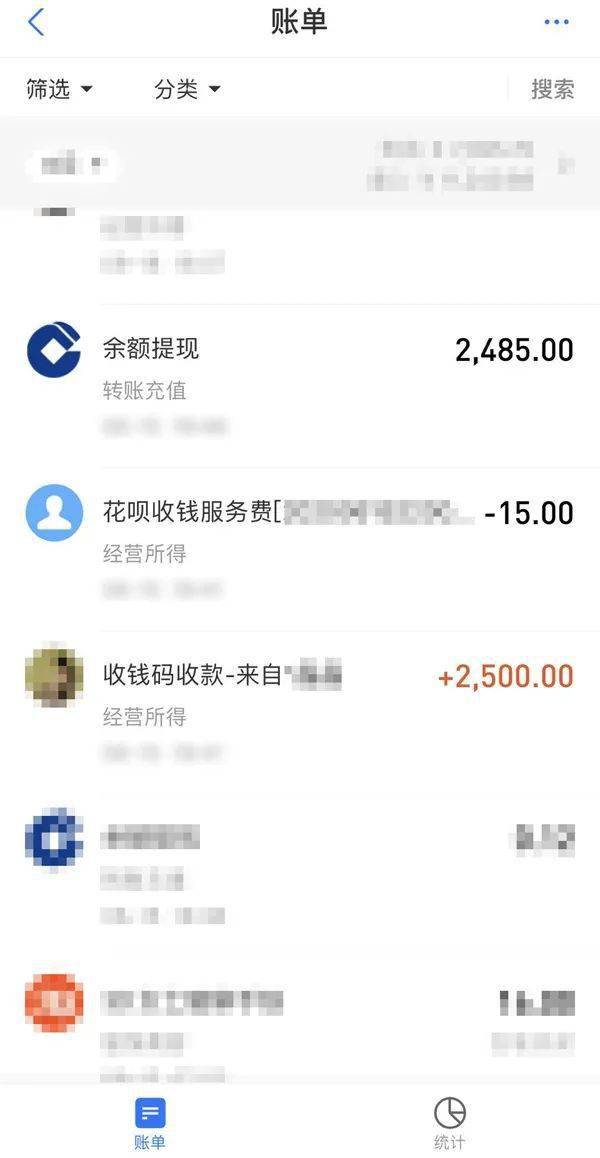
Task: Switch to the 统计 tab
Action: pyautogui.click(x=450, y=1122)
